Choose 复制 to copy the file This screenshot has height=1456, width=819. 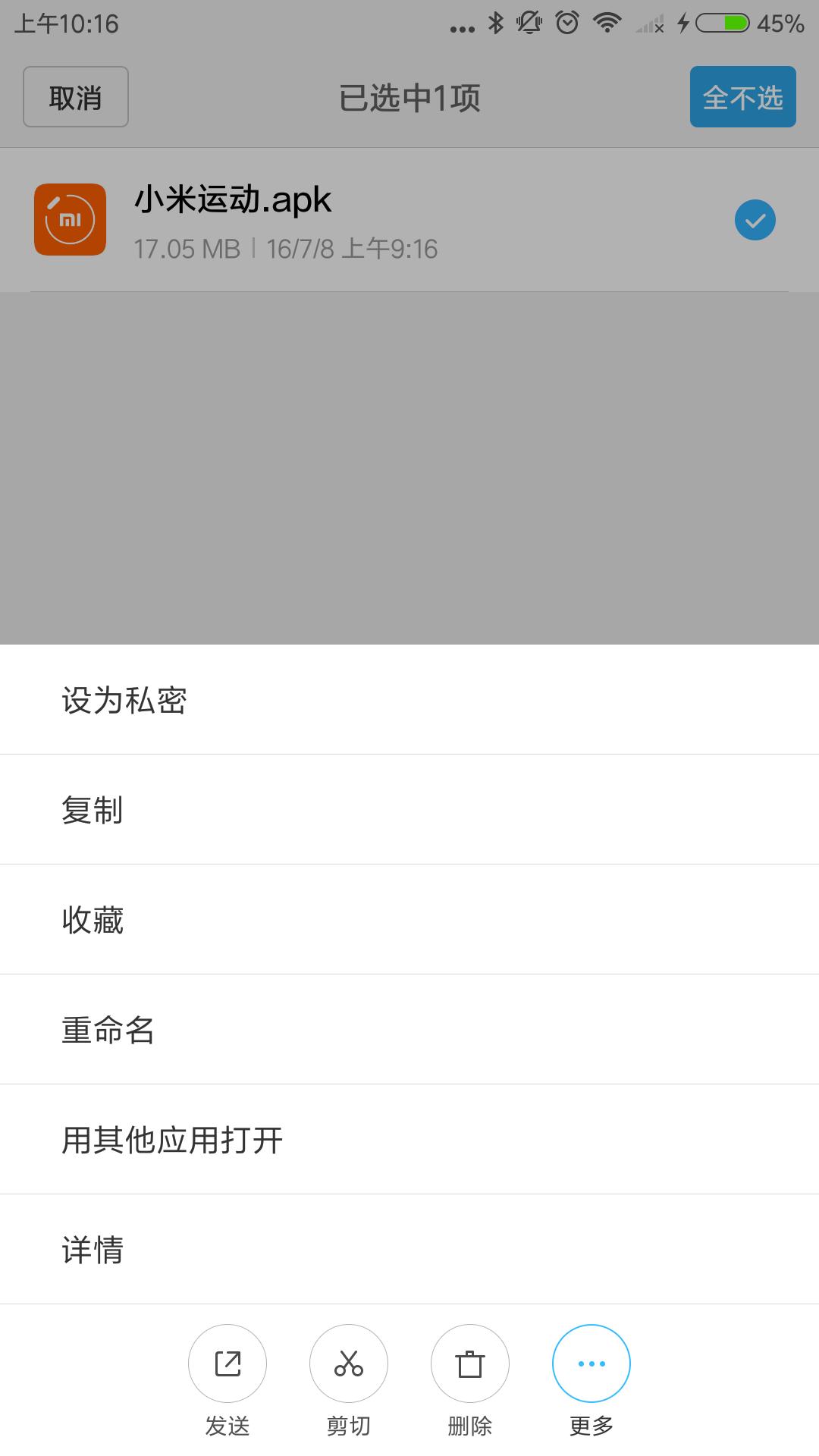[x=409, y=809]
